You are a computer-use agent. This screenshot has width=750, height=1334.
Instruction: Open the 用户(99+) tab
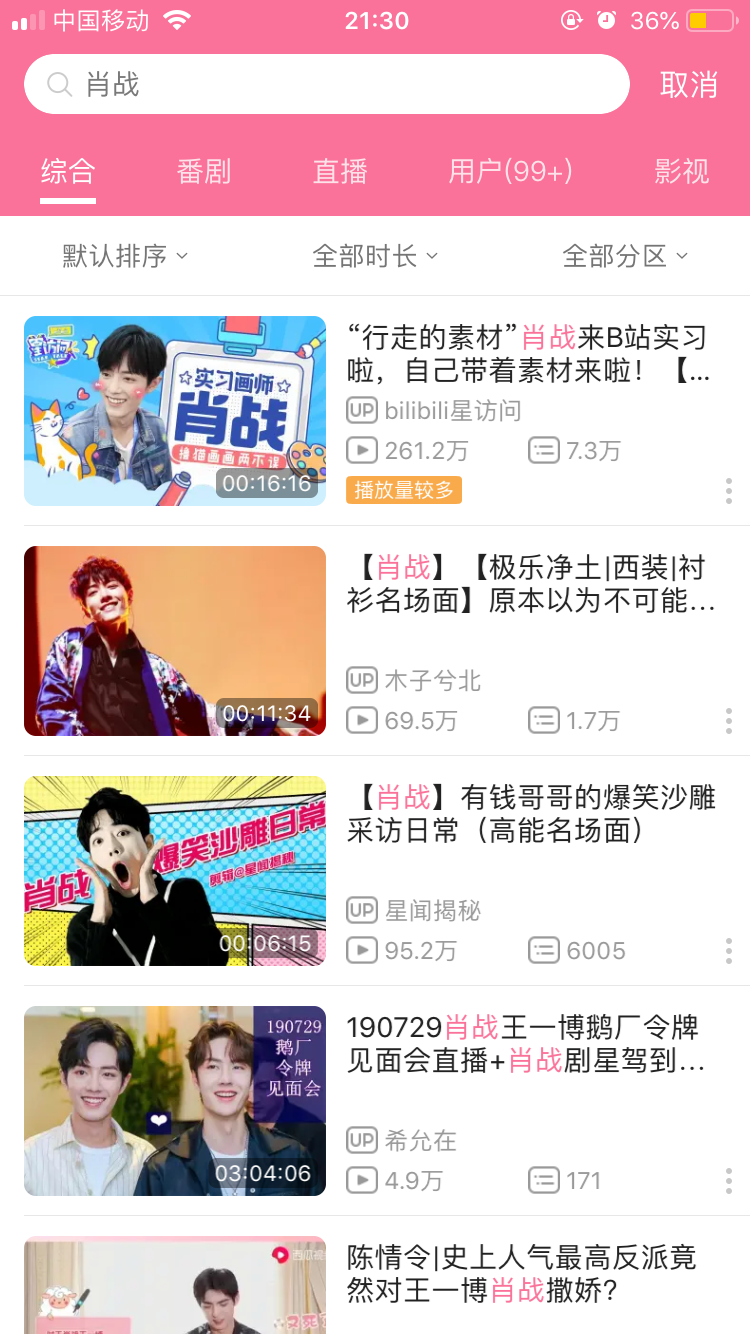pyautogui.click(x=510, y=172)
